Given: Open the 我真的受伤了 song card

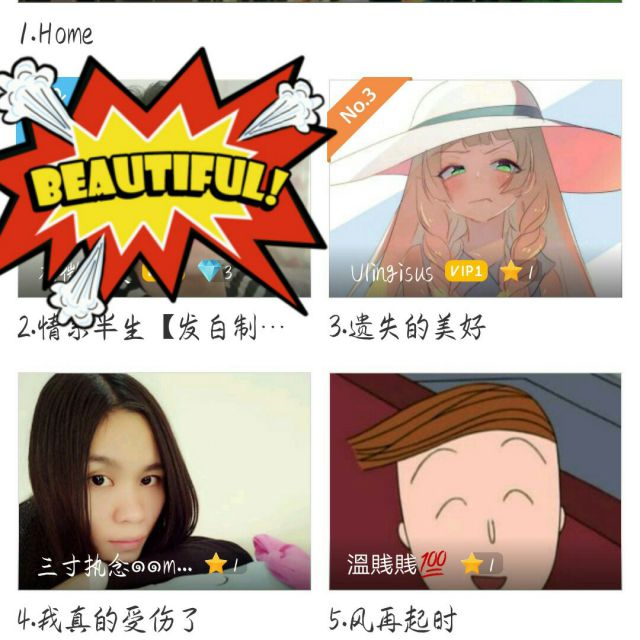Looking at the screenshot, I should pos(165,480).
